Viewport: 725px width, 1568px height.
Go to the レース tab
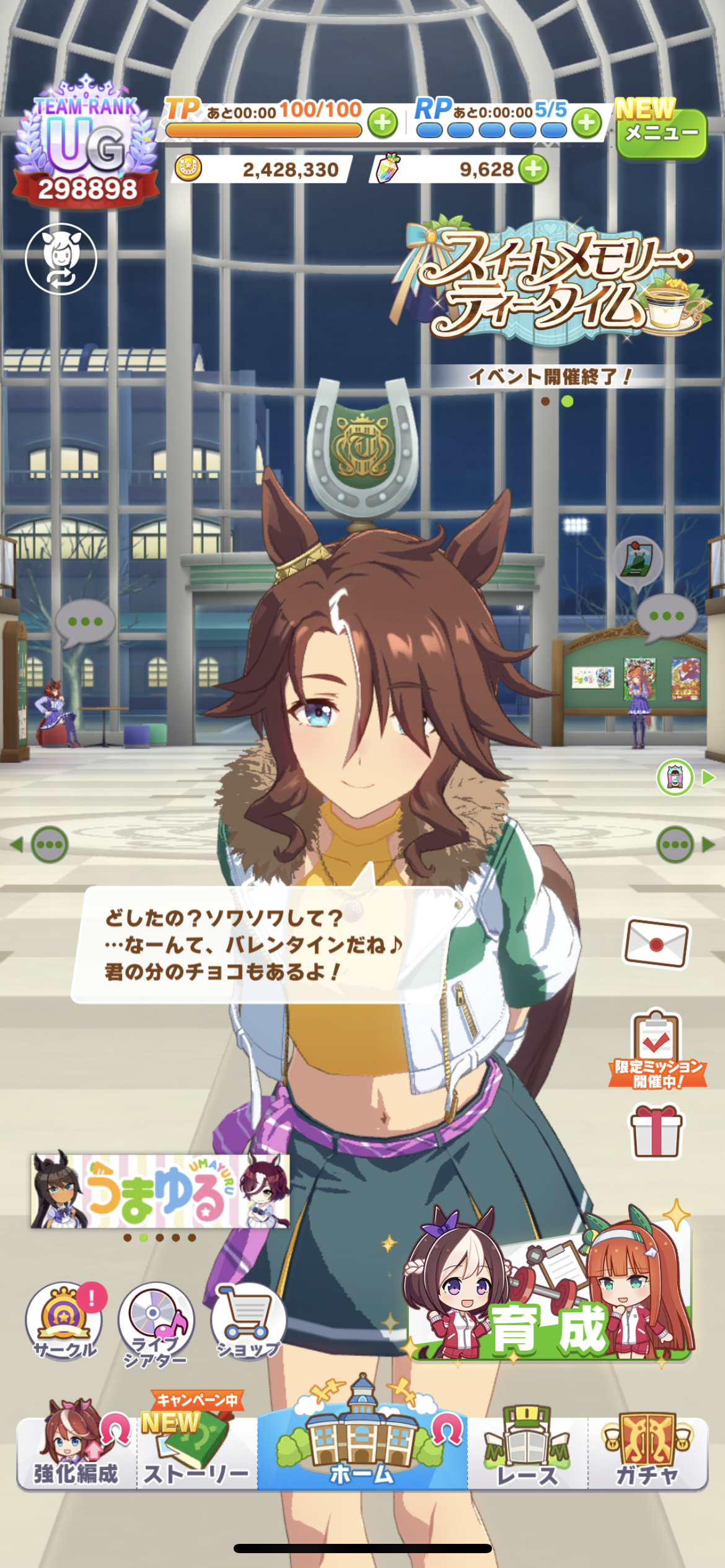527,1452
